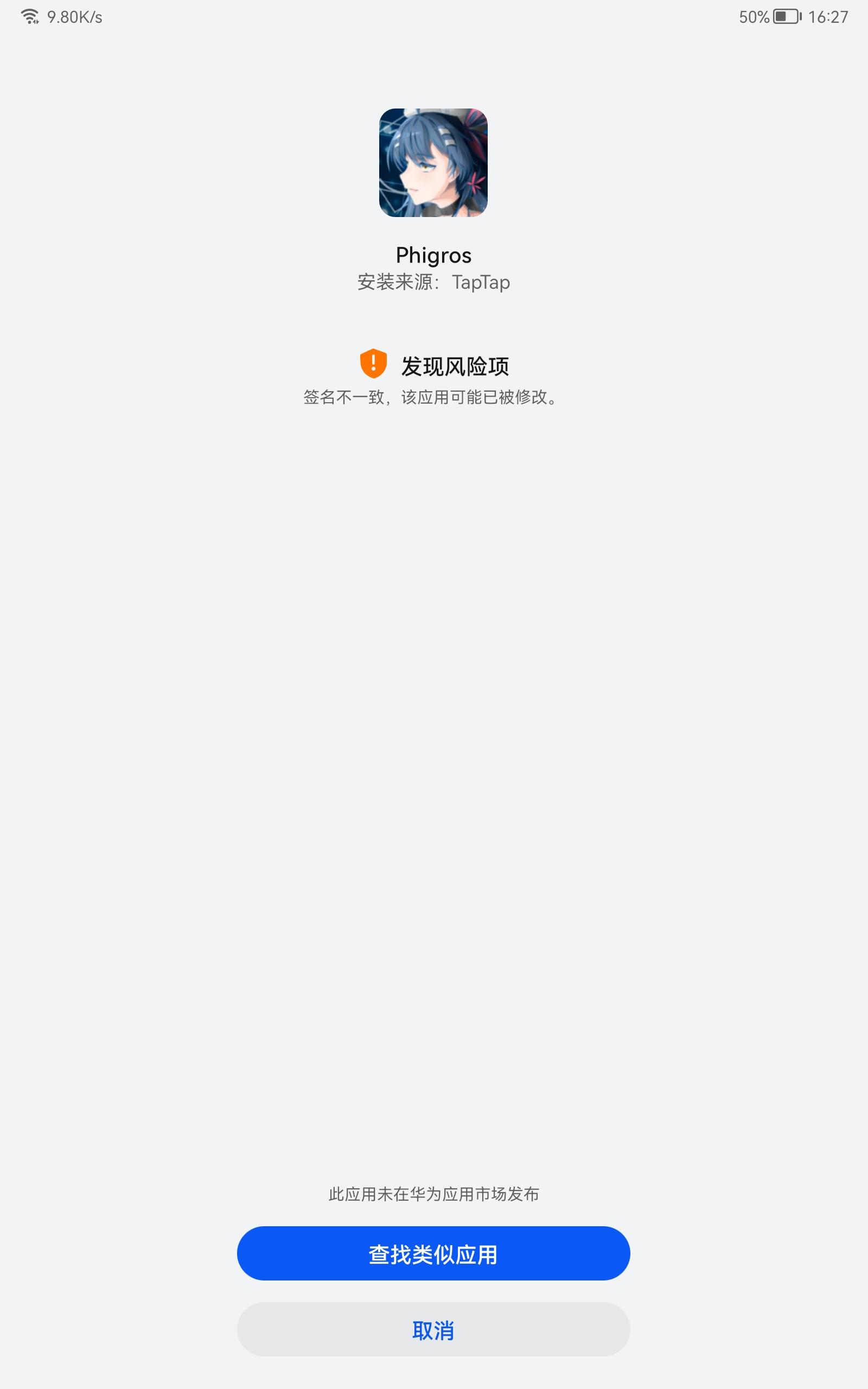Click the Phigros app icon thumbnail
Screen dimensions: 868x1389
434,162
